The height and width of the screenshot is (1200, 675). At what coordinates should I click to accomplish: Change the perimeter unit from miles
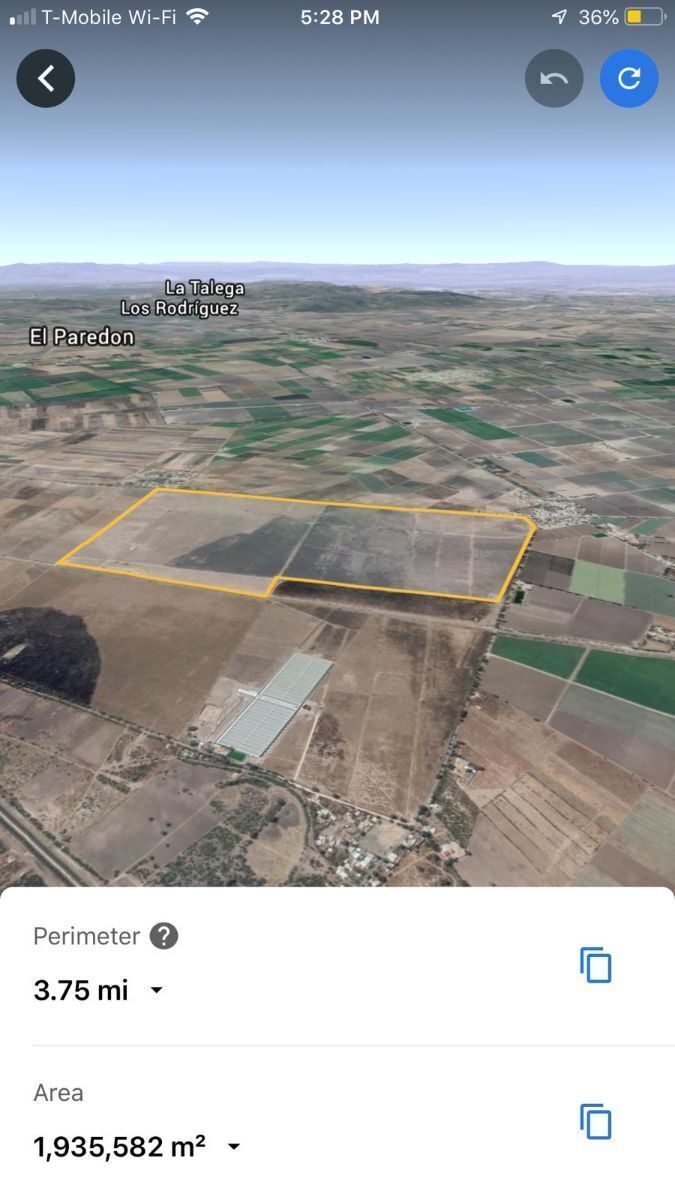156,990
